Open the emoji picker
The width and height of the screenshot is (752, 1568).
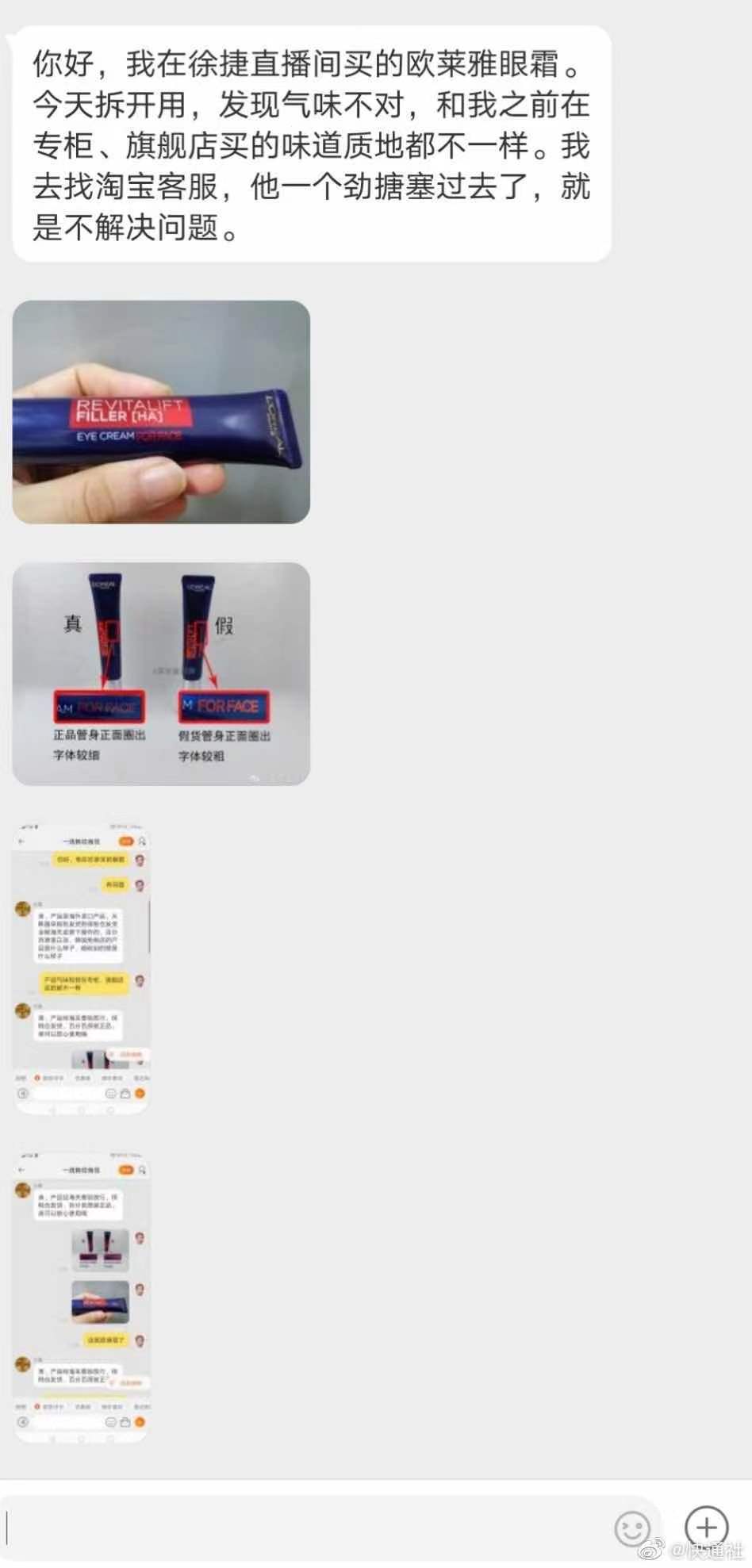click(632, 1528)
